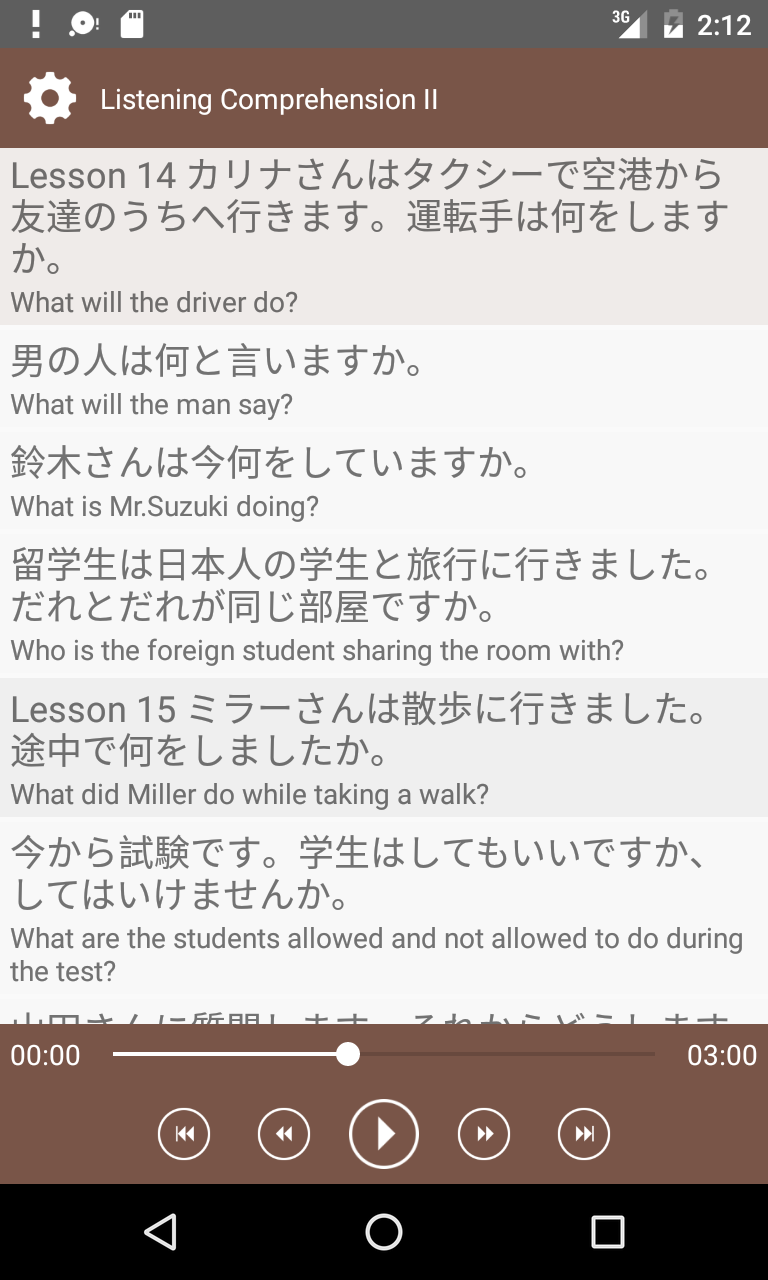This screenshot has height=1280, width=768.
Task: Fast forward the audio
Action: [484, 1134]
